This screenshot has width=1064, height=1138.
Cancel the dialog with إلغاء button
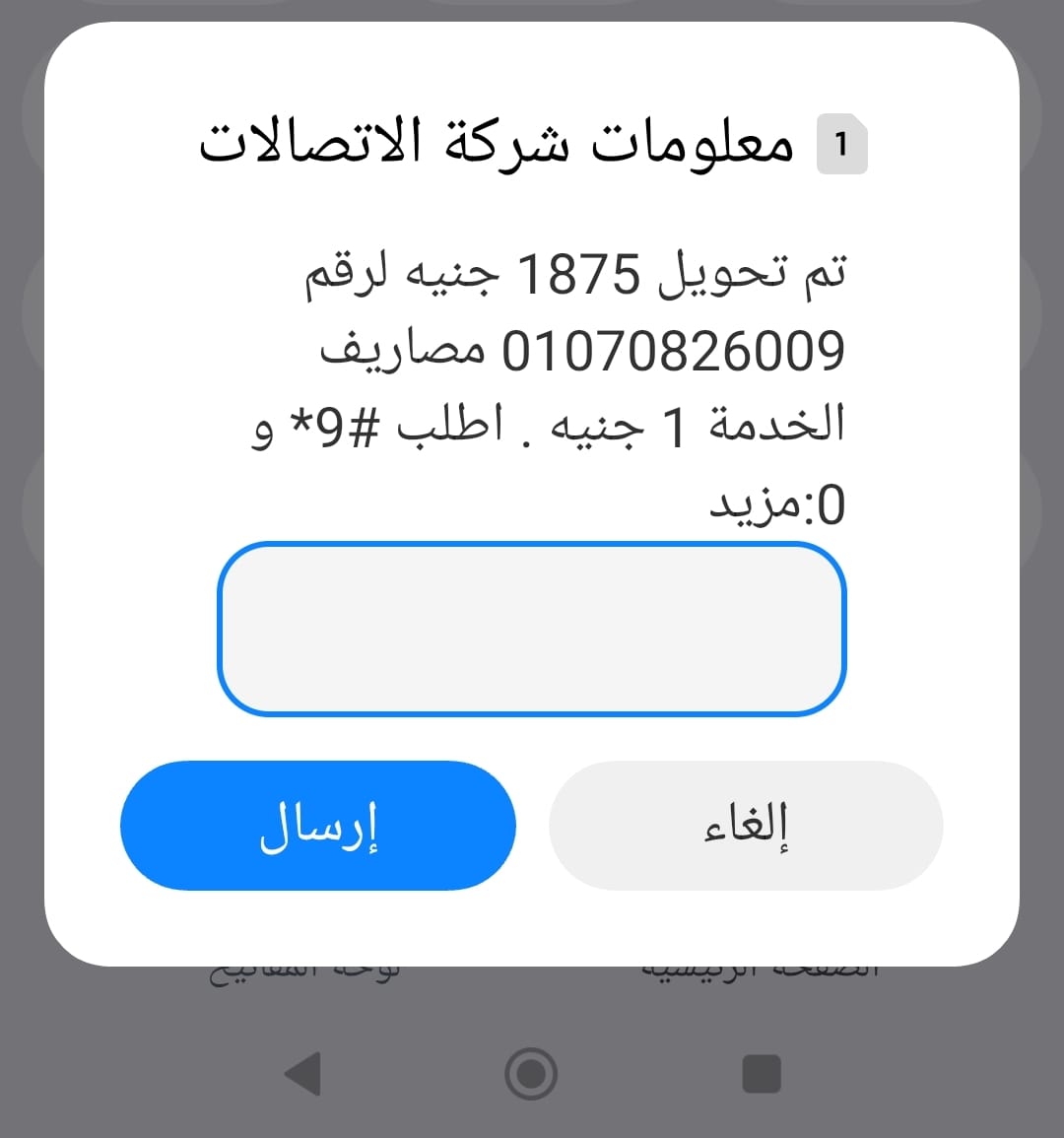746,826
